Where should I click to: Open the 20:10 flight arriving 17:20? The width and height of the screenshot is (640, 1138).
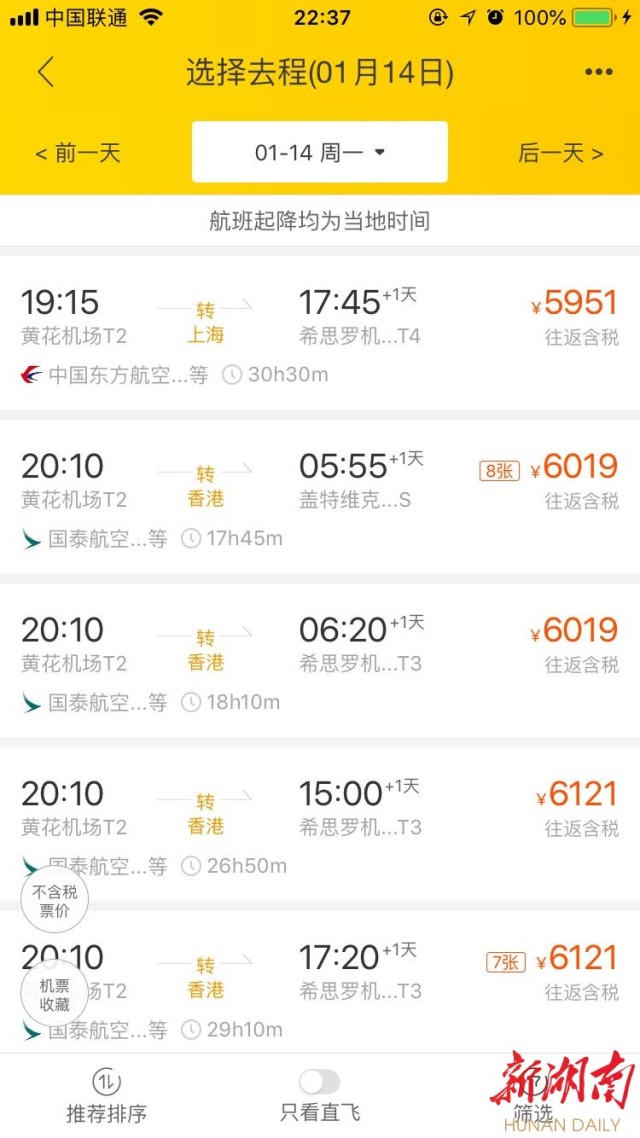click(x=320, y=981)
